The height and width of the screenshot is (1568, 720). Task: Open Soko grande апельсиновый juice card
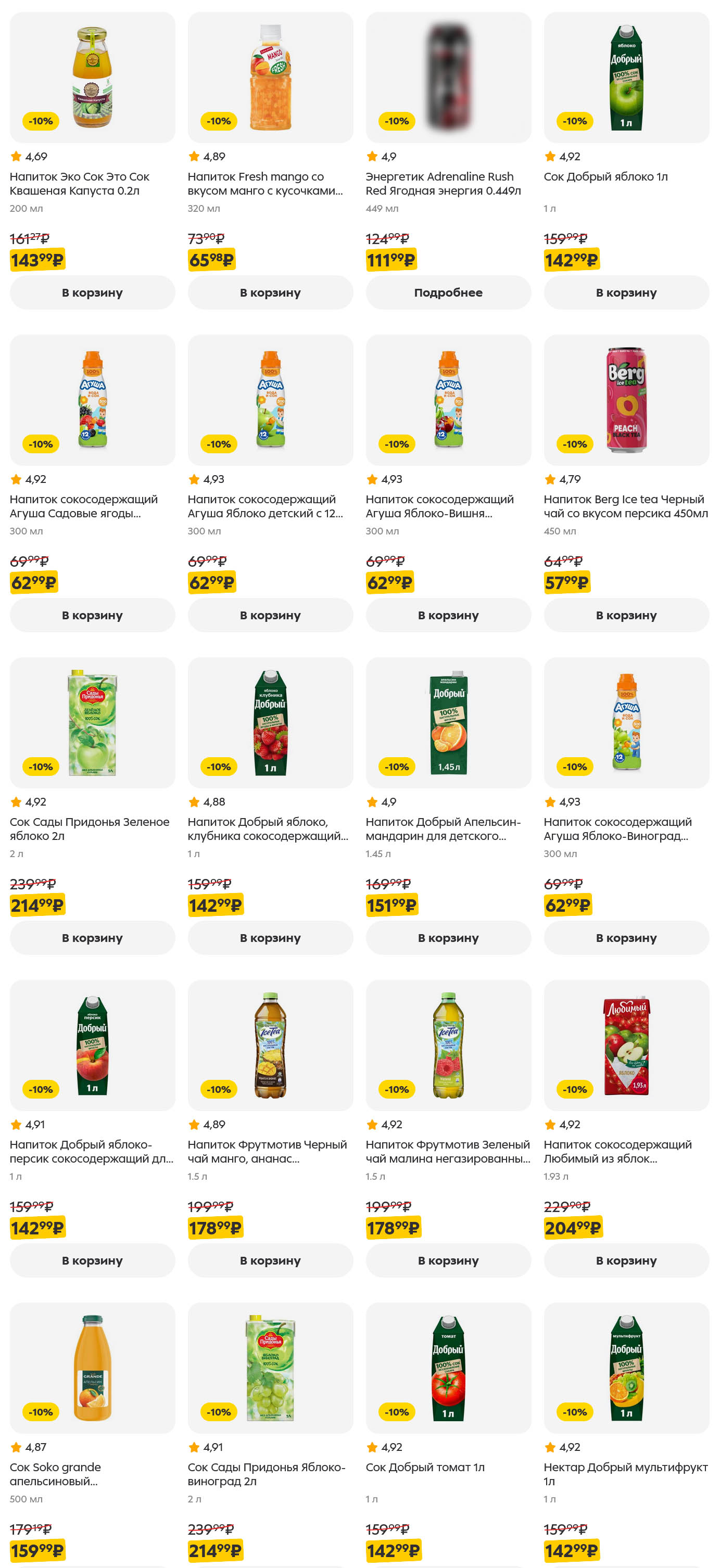92,1368
